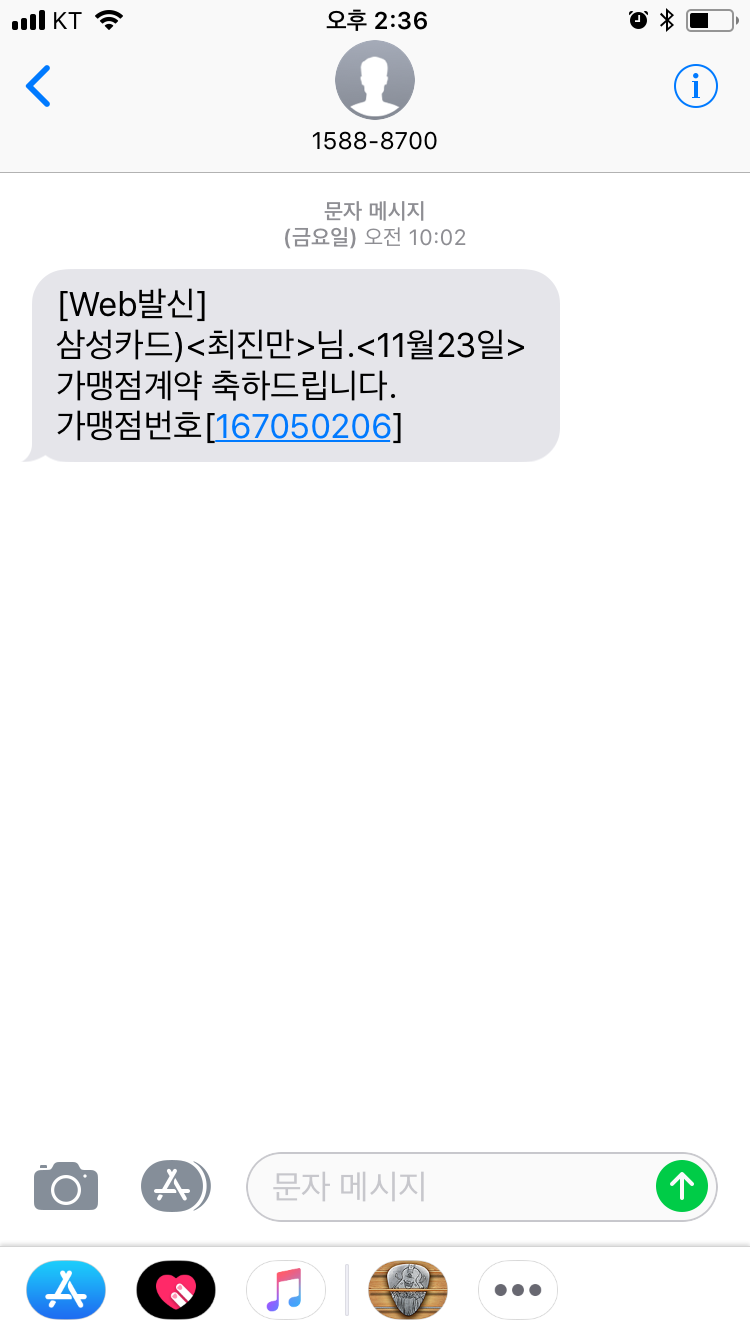750x1334 pixels.
Task: Toggle the iMessage apps drawer button
Action: 175,1186
